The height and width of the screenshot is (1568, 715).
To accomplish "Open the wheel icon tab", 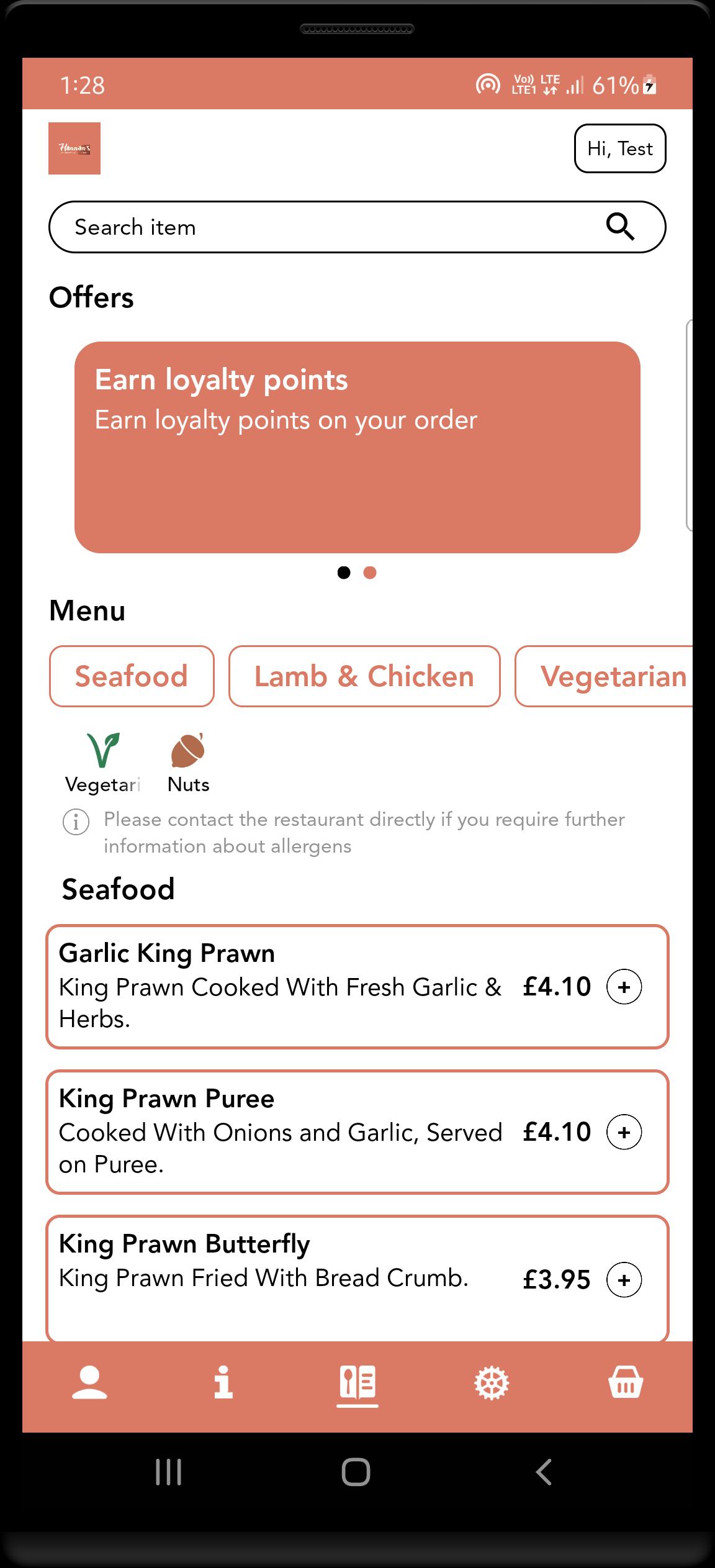I will coord(492,1383).
